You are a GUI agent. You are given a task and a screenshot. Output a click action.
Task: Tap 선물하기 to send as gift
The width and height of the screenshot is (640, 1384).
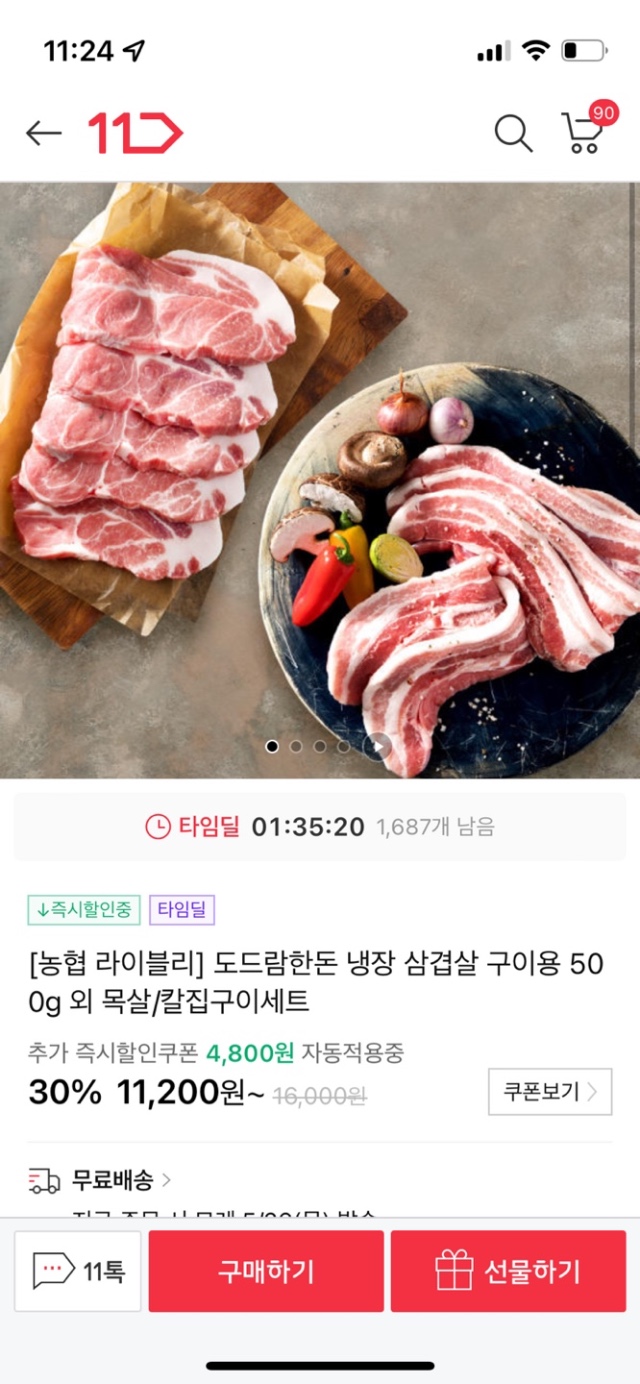(x=508, y=1272)
